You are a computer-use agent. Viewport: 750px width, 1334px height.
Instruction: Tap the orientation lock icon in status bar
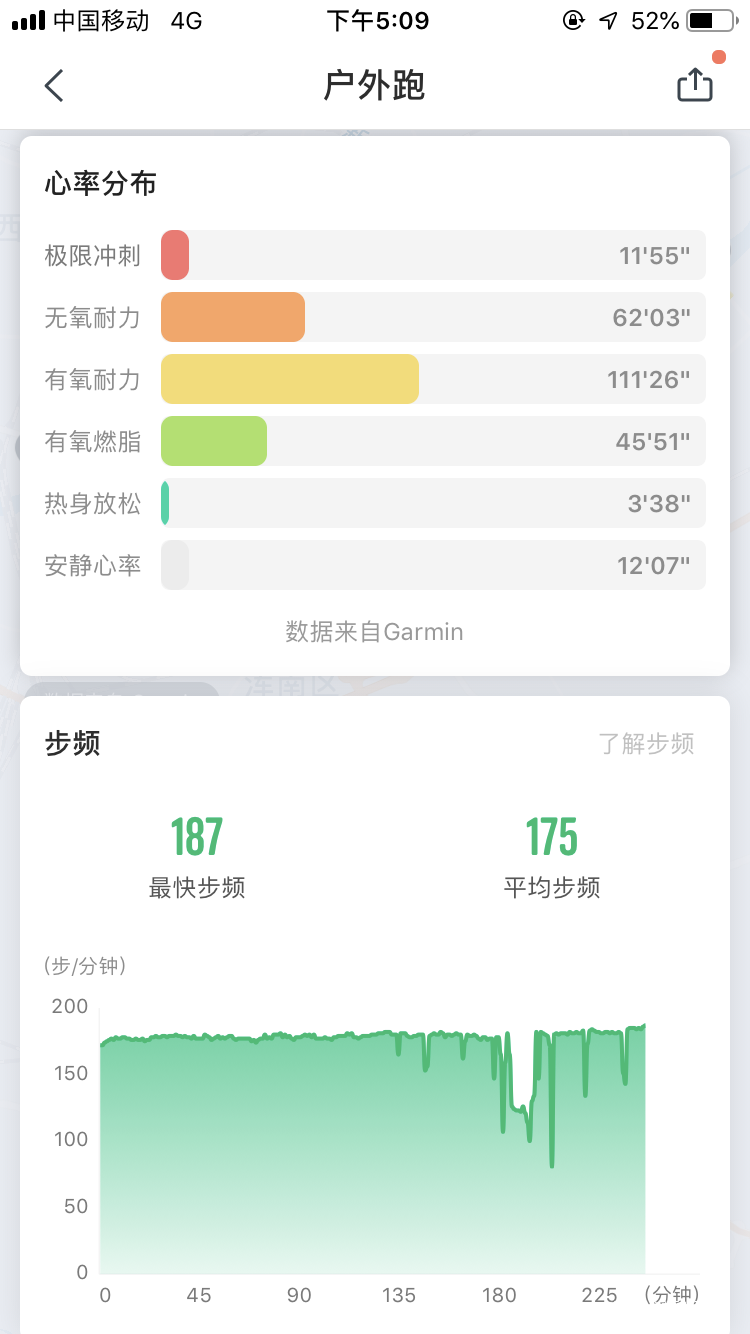click(x=573, y=18)
